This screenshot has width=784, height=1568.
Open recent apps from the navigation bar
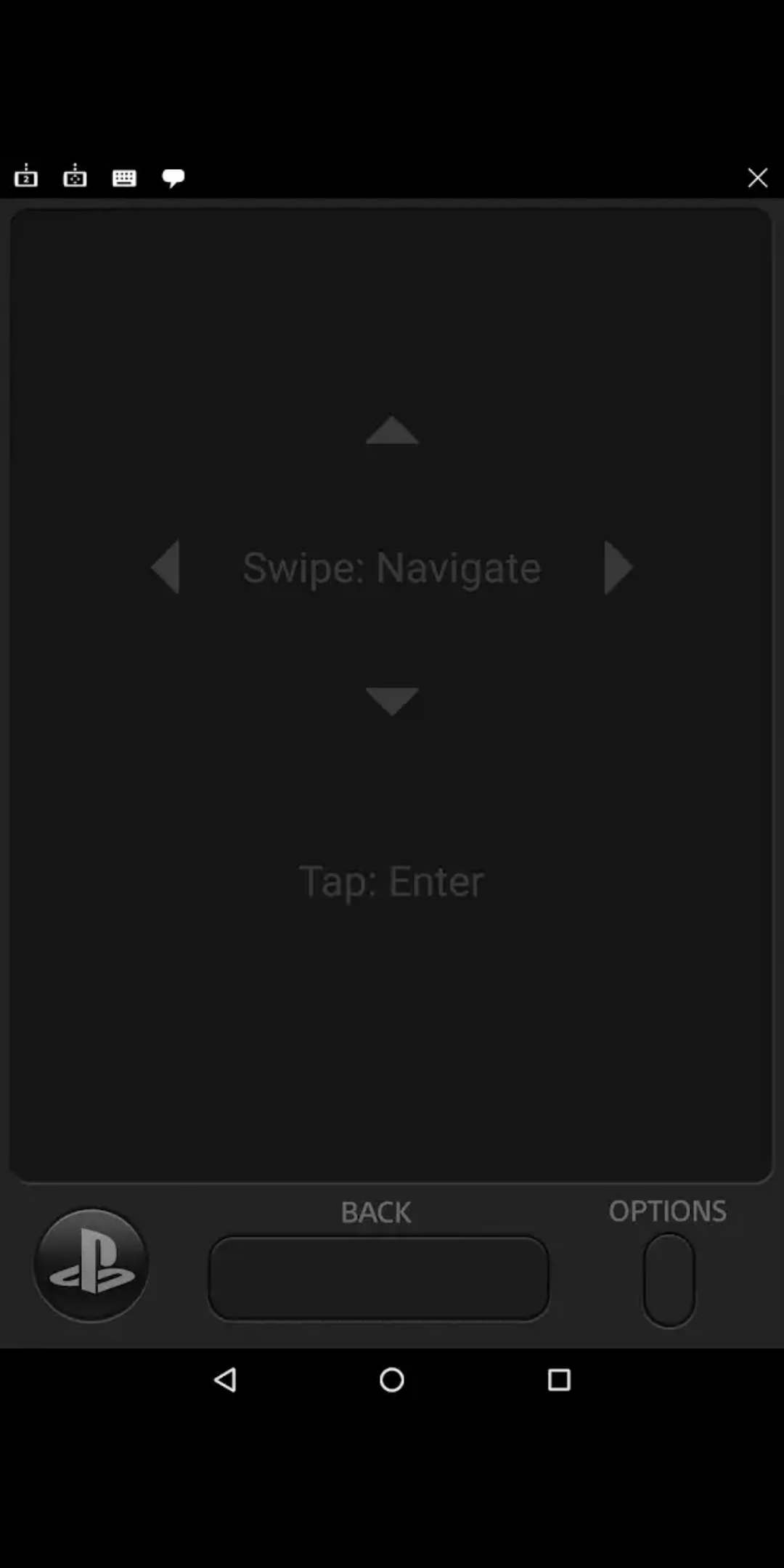click(x=559, y=1380)
